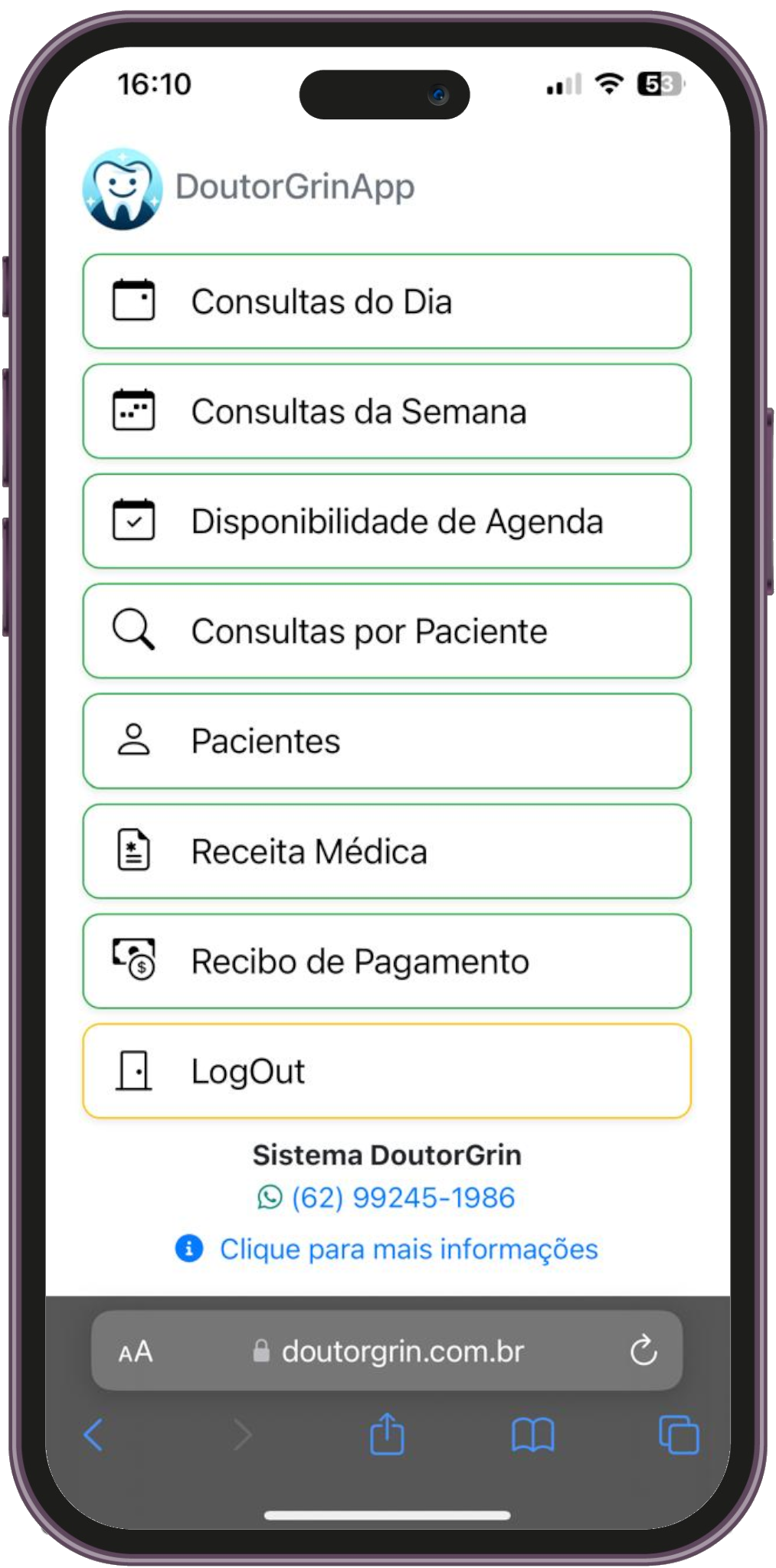The width and height of the screenshot is (776, 1568).
Task: Tap the checkmark calendar icon for Disponibilidade de Agenda
Action: [x=135, y=521]
